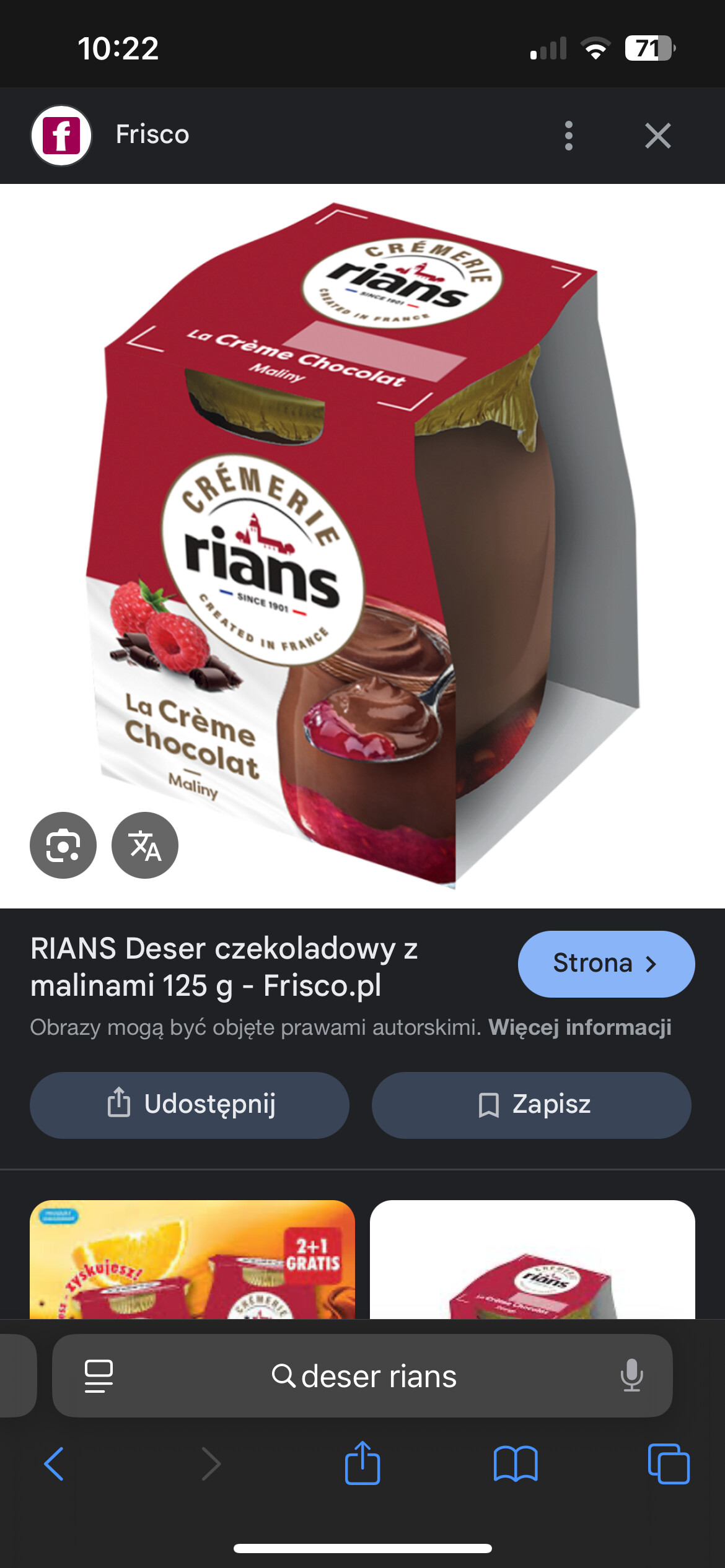
Task: Close the Frisco image viewer
Action: click(x=657, y=136)
